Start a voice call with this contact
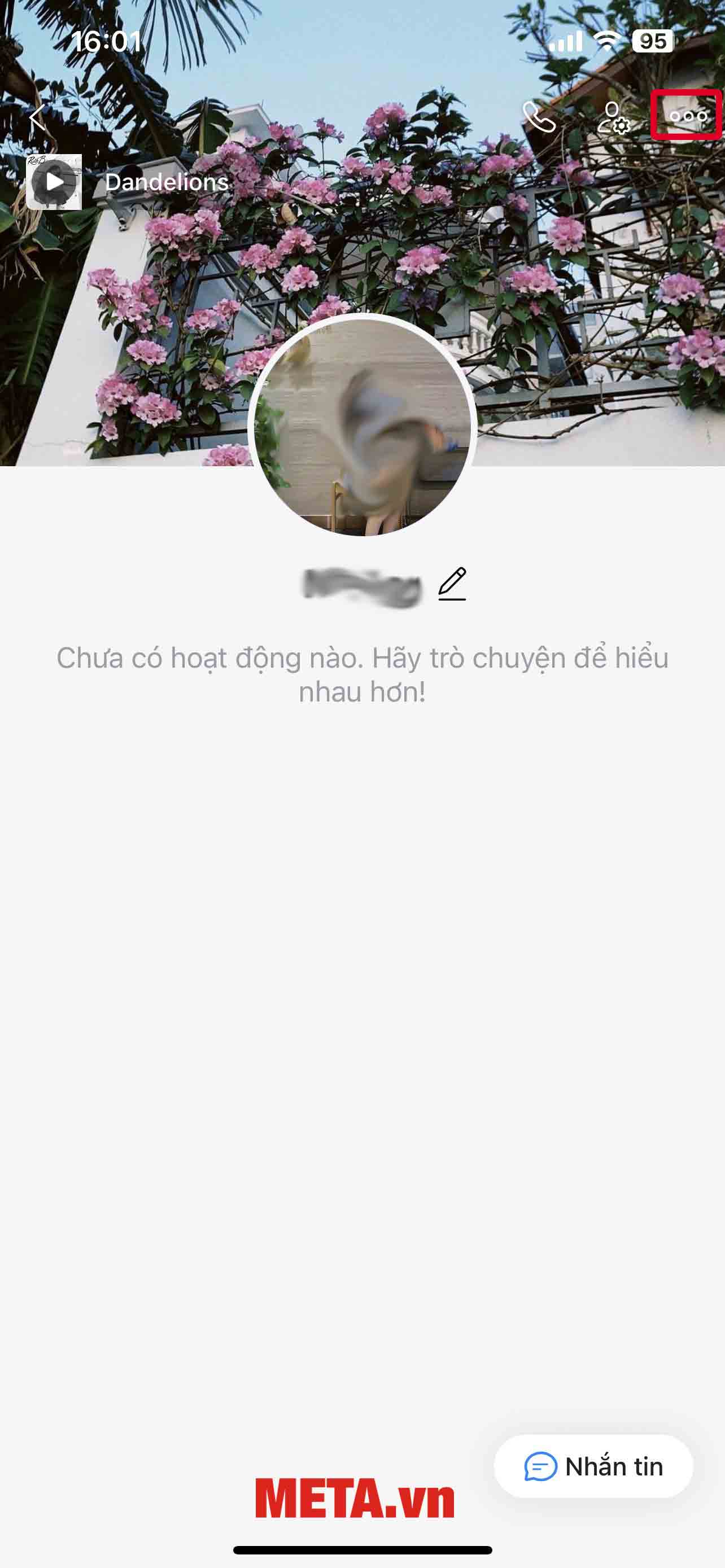 (x=539, y=117)
